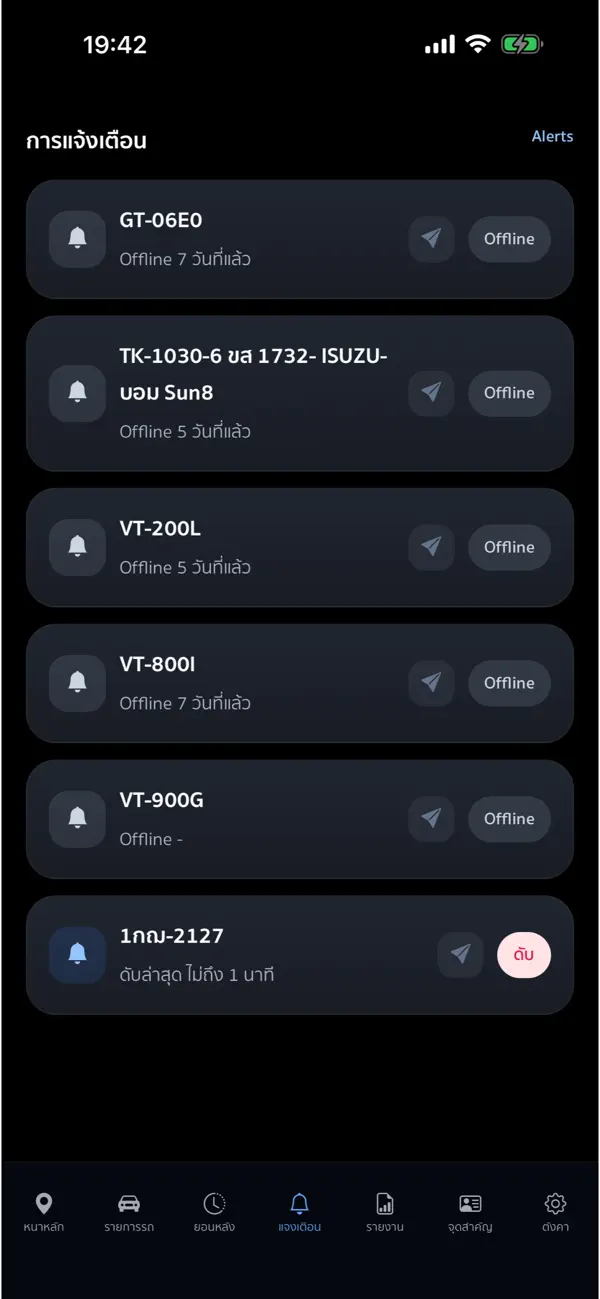The image size is (600, 1299).
Task: Locate vehicle TK-1030-6 with its arrow icon
Action: (x=431, y=393)
